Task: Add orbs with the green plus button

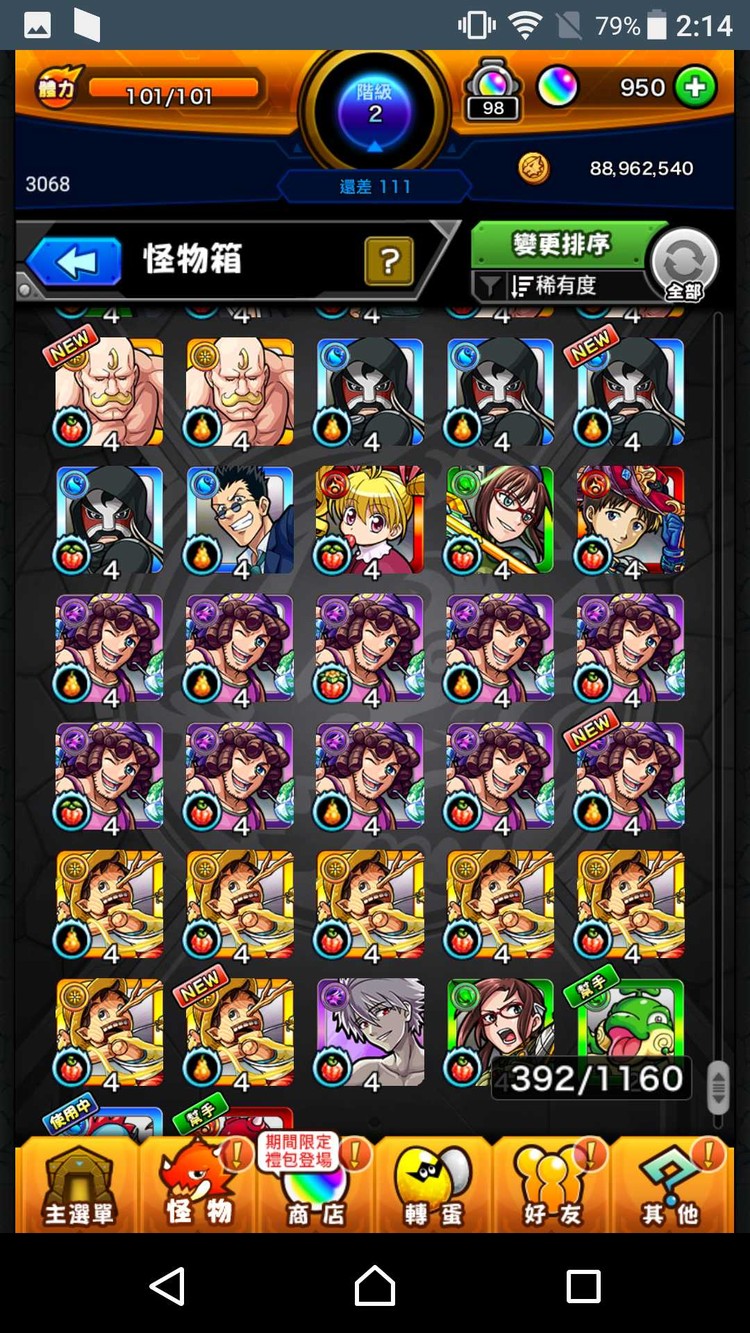Action: pyautogui.click(x=695, y=88)
